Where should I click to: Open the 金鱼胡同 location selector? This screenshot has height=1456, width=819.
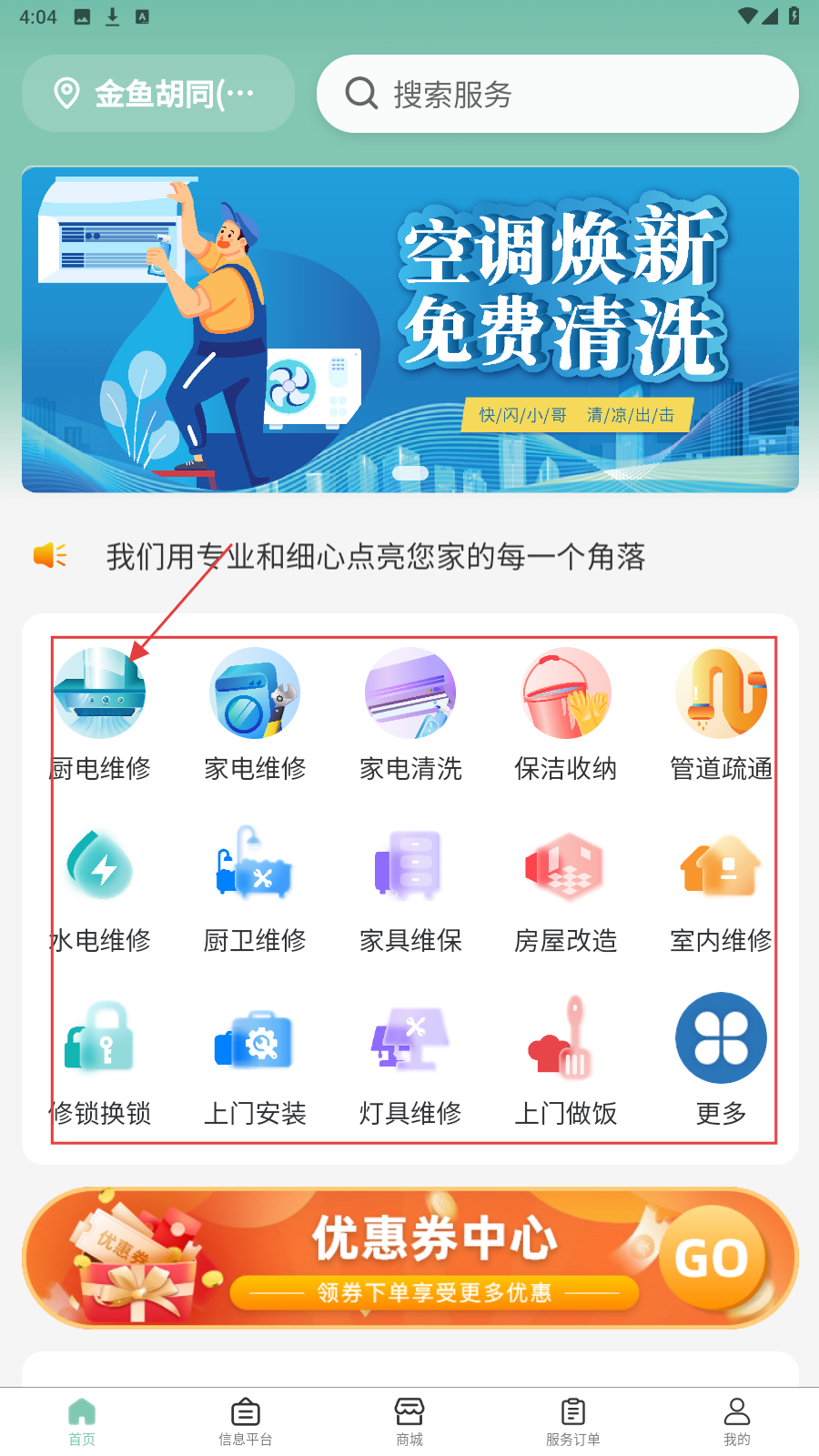click(x=158, y=94)
